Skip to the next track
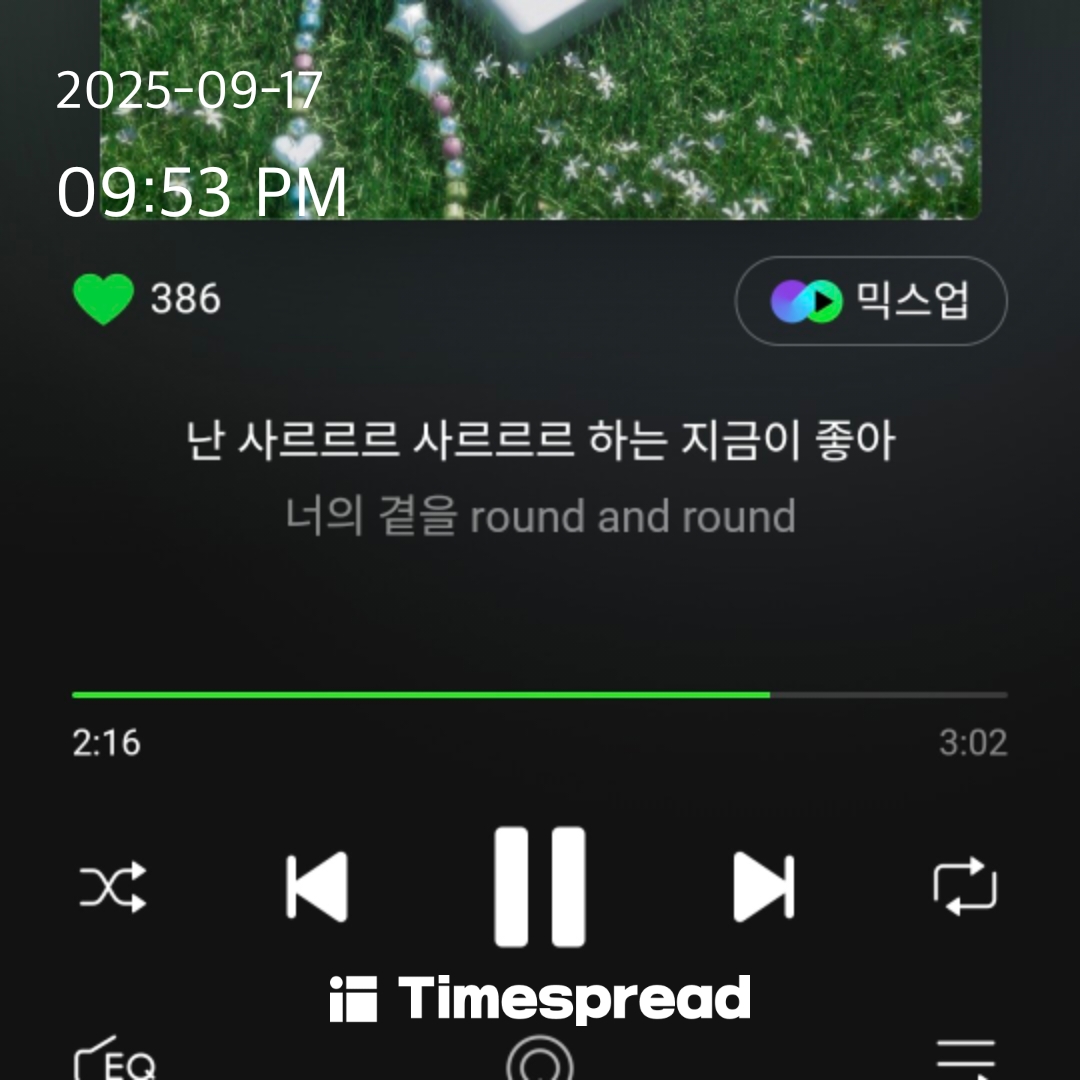The width and height of the screenshot is (1080, 1080). tap(764, 887)
